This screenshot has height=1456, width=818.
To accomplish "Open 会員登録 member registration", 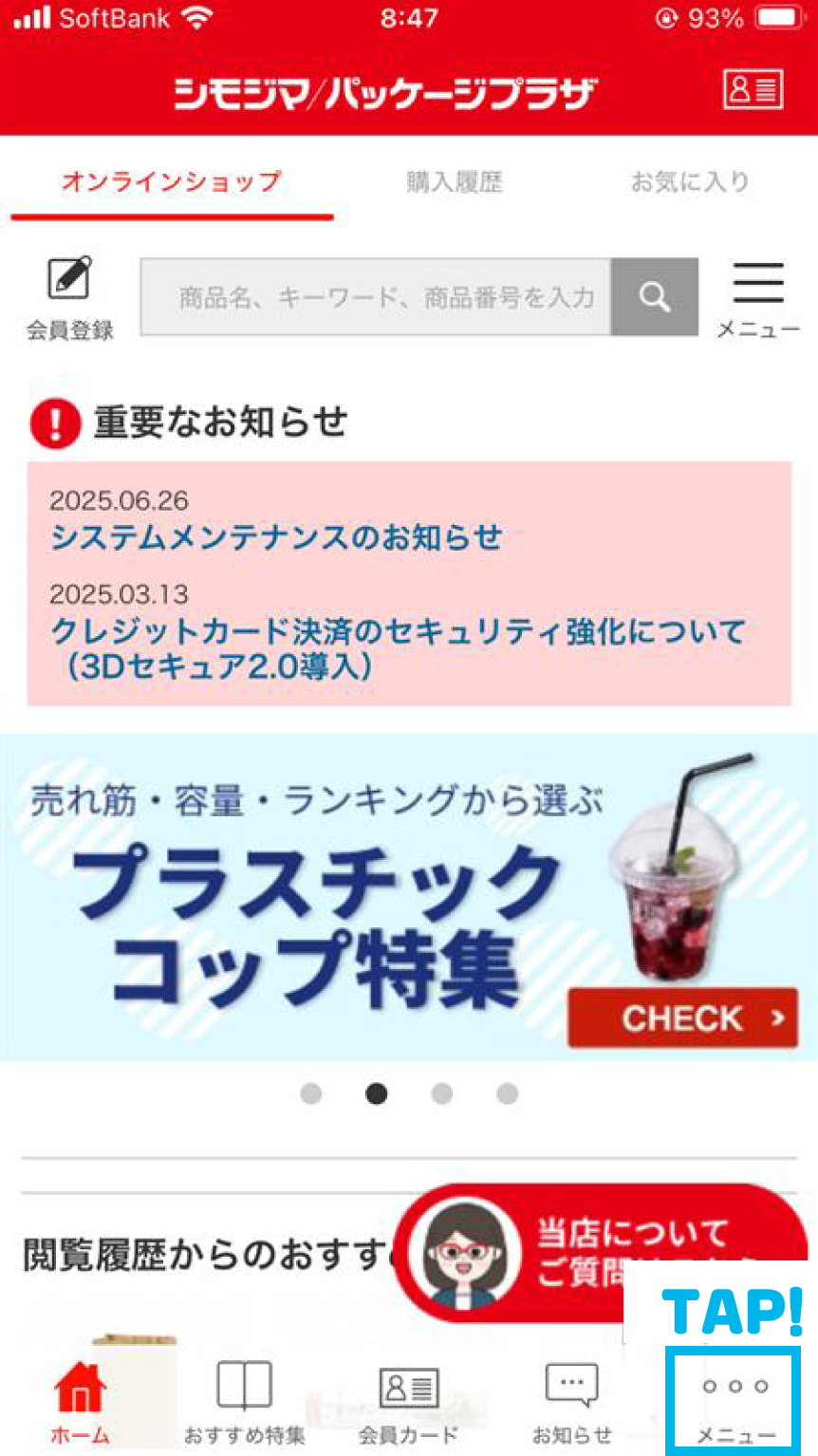I will coord(69,298).
